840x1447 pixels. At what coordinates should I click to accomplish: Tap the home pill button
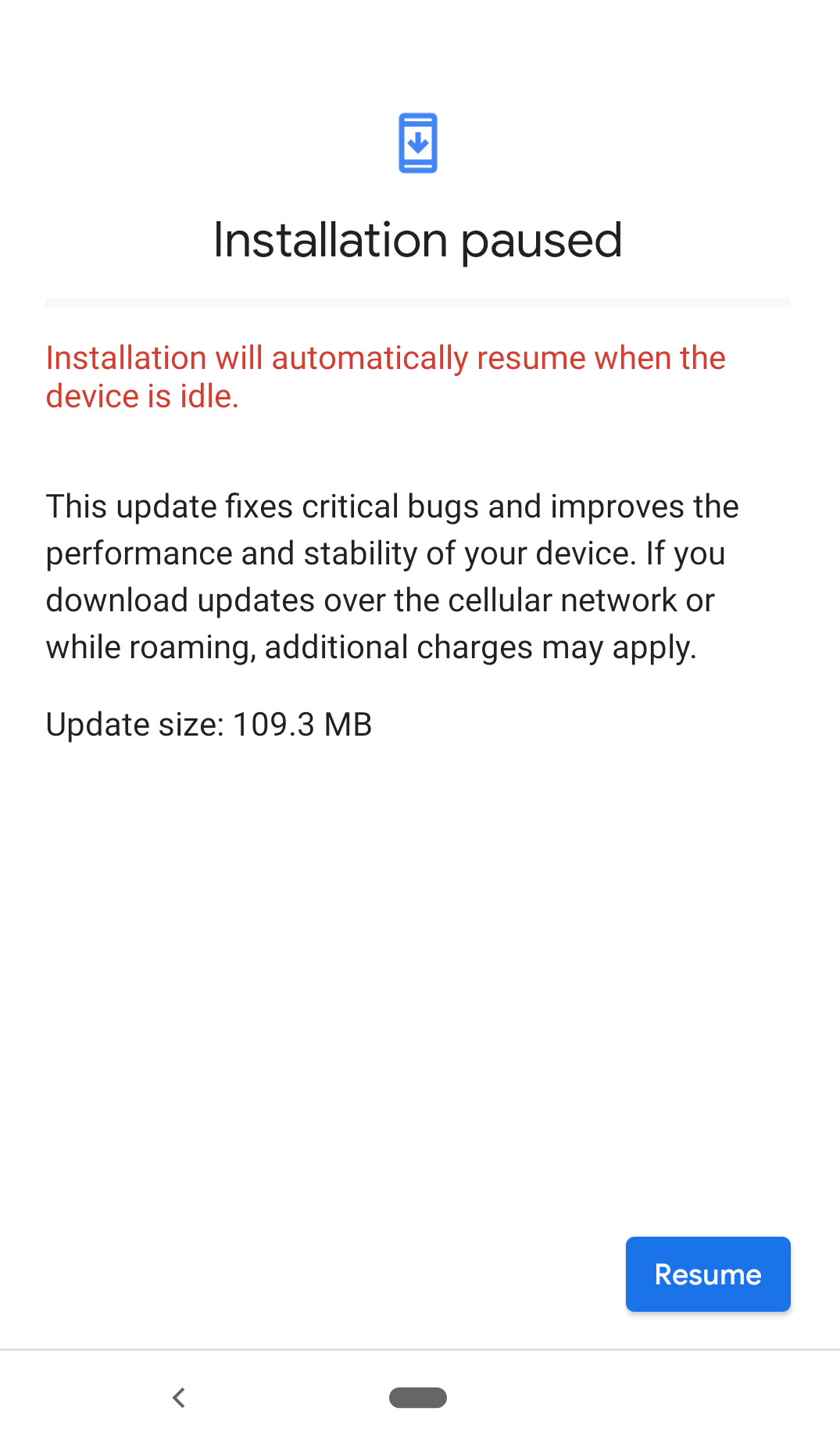418,1397
